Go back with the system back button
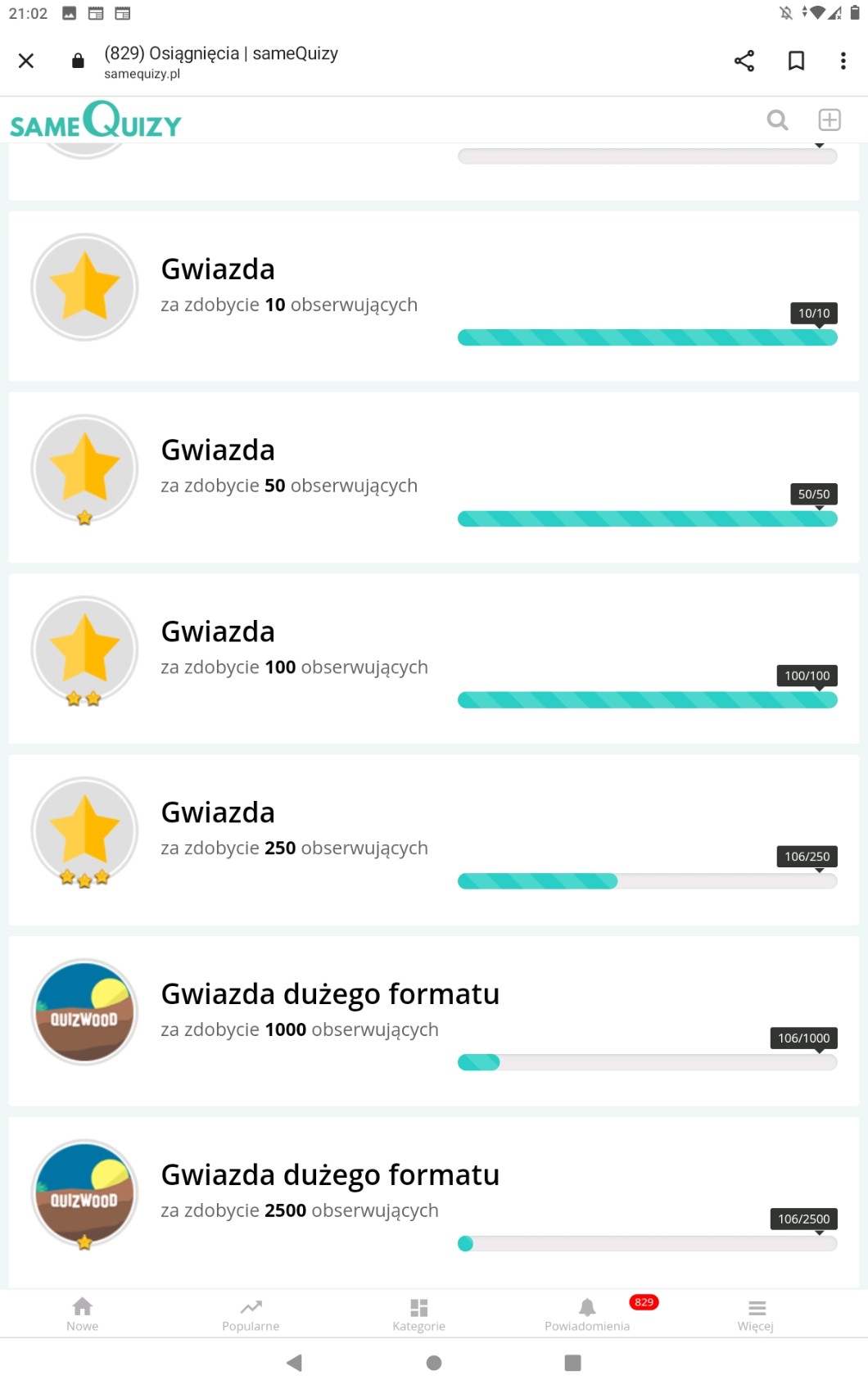This screenshot has height=1389, width=868. click(x=295, y=1363)
